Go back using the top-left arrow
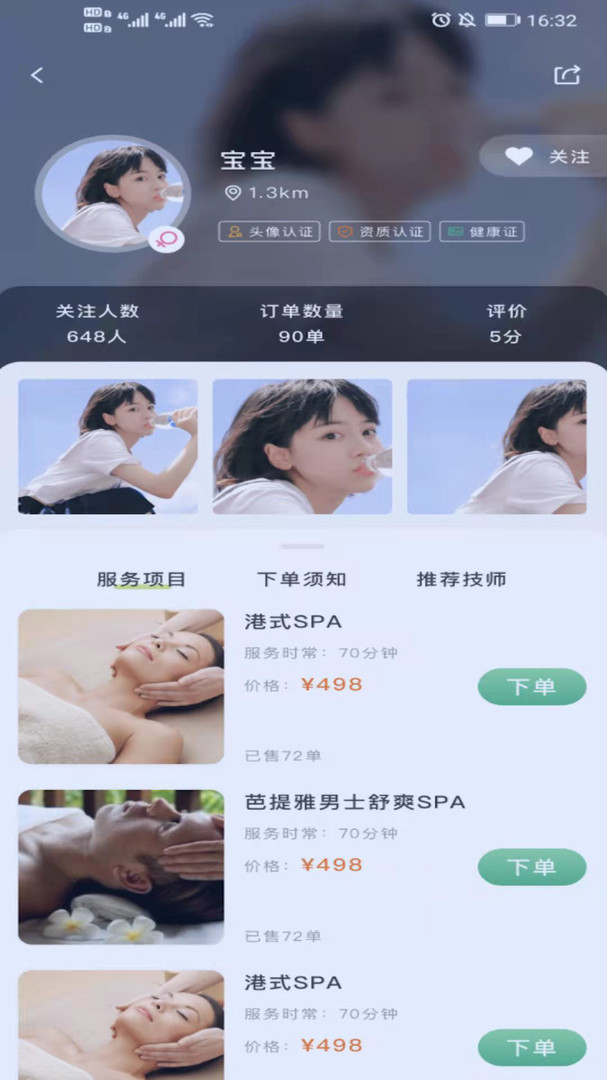Screen dimensions: 607x1080 [x=38, y=75]
